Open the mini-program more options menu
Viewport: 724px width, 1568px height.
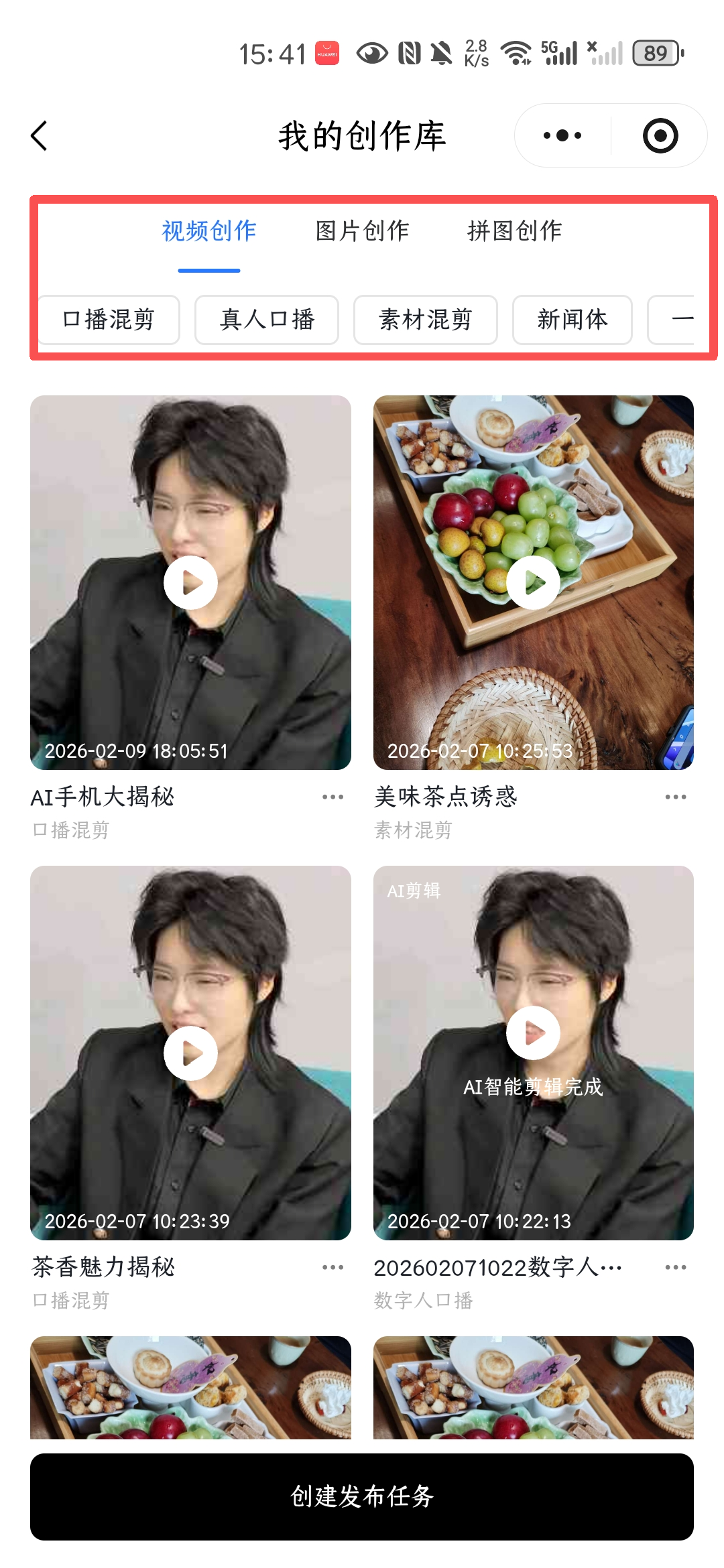click(562, 136)
